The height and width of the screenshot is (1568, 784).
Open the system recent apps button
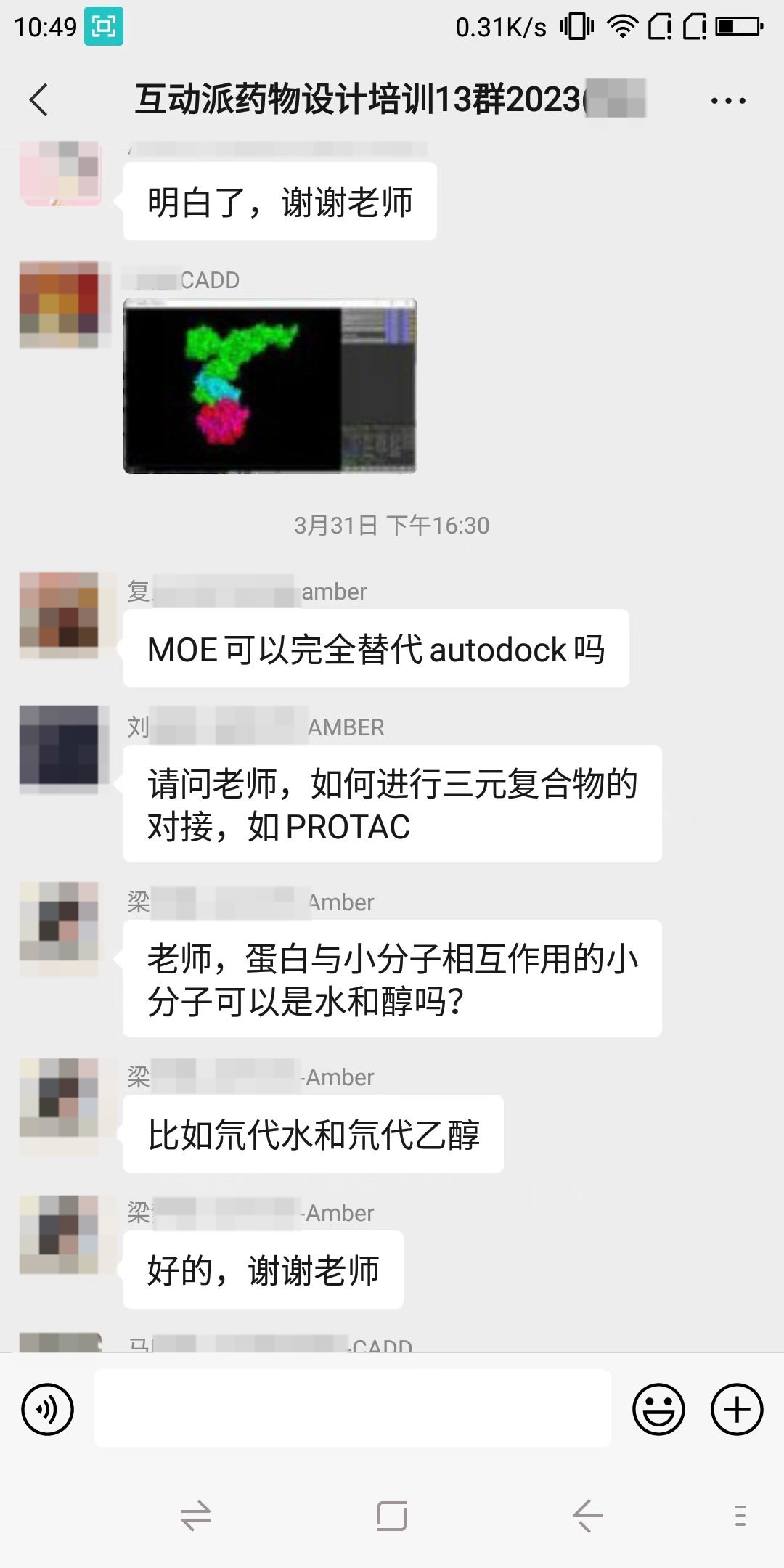coord(391,1516)
